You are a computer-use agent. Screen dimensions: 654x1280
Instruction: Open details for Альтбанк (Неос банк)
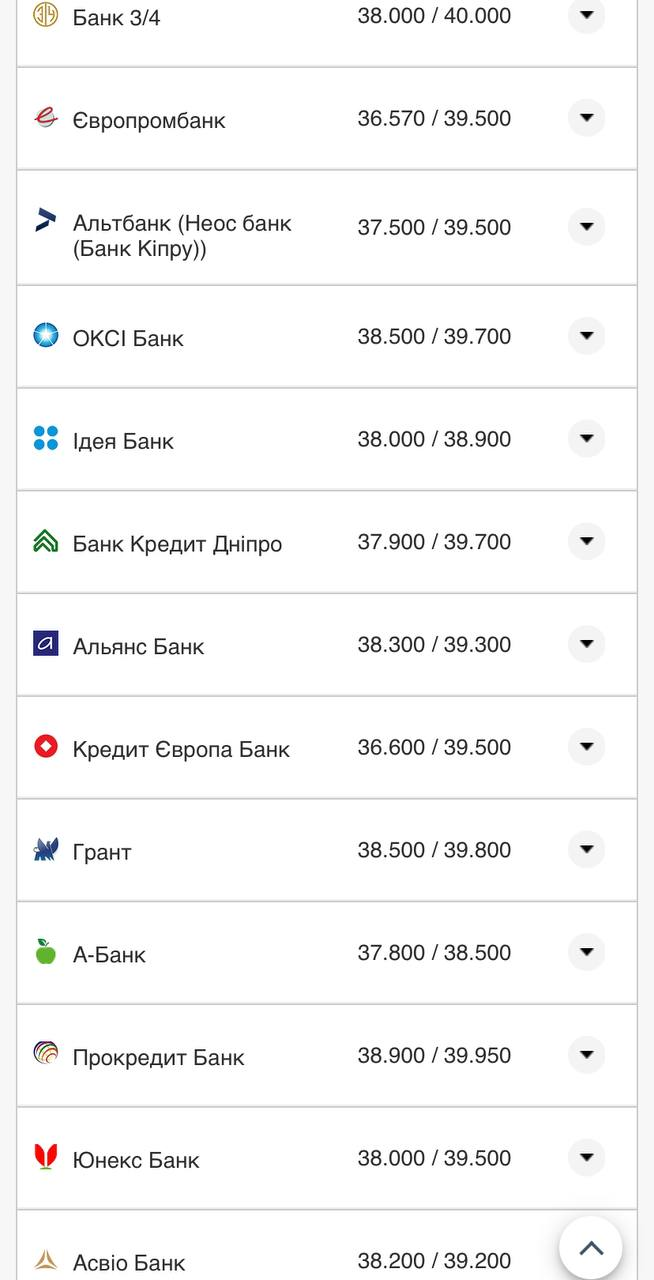586,227
